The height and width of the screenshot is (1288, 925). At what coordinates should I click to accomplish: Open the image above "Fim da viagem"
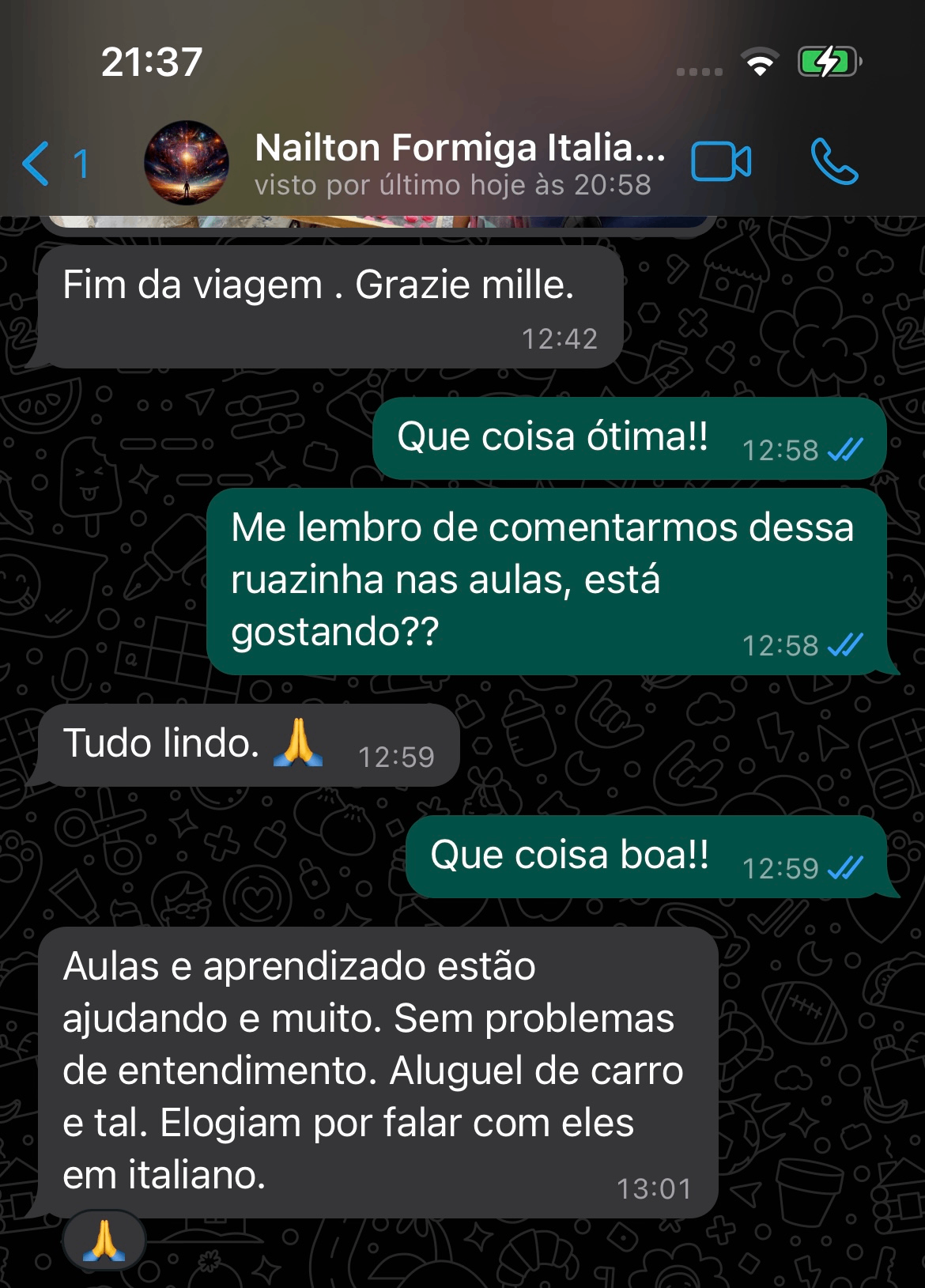(x=379, y=222)
